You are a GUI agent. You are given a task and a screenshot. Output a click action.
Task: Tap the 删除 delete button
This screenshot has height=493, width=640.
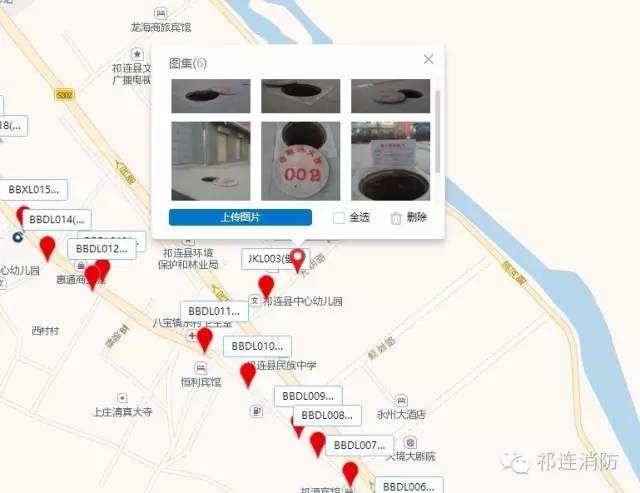408,217
